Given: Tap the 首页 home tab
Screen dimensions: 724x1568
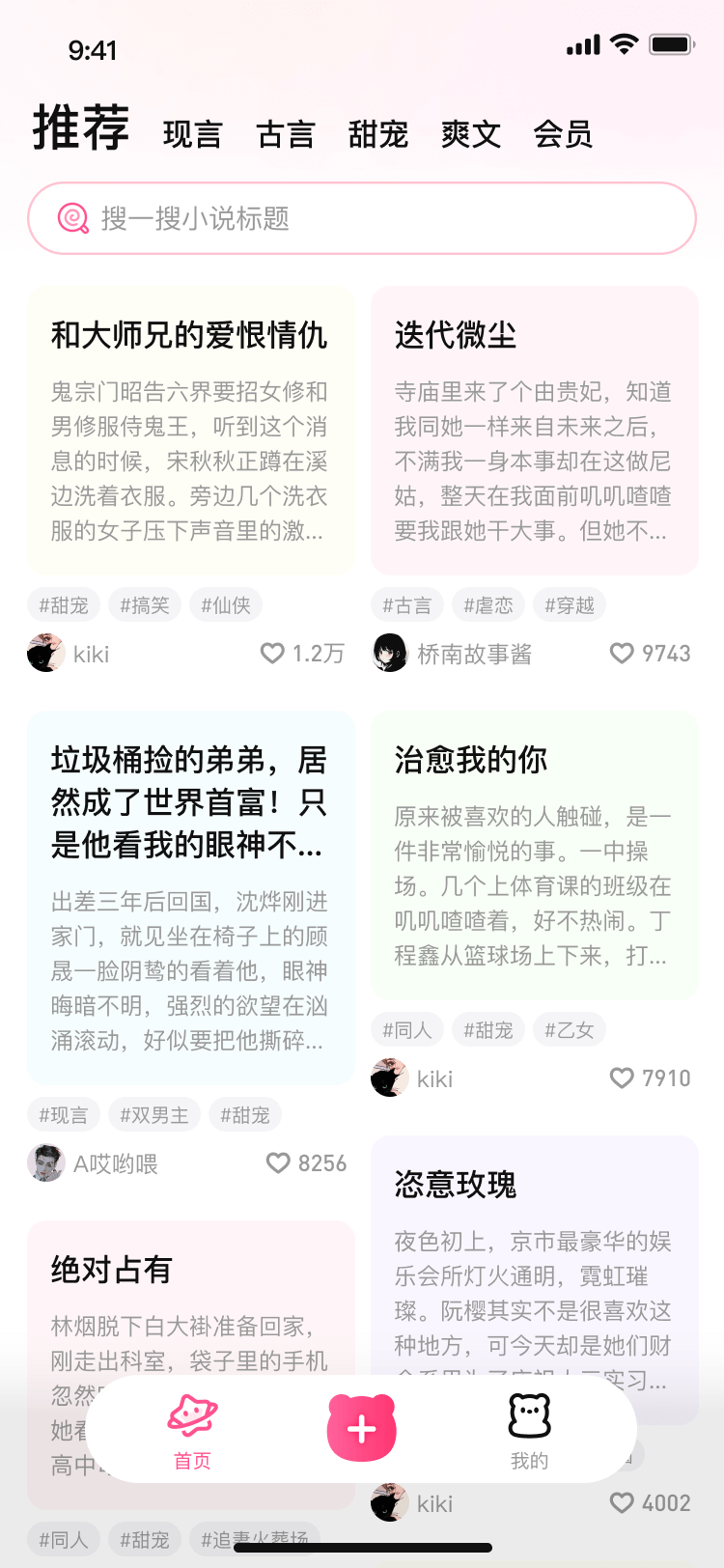Looking at the screenshot, I should (x=193, y=1429).
